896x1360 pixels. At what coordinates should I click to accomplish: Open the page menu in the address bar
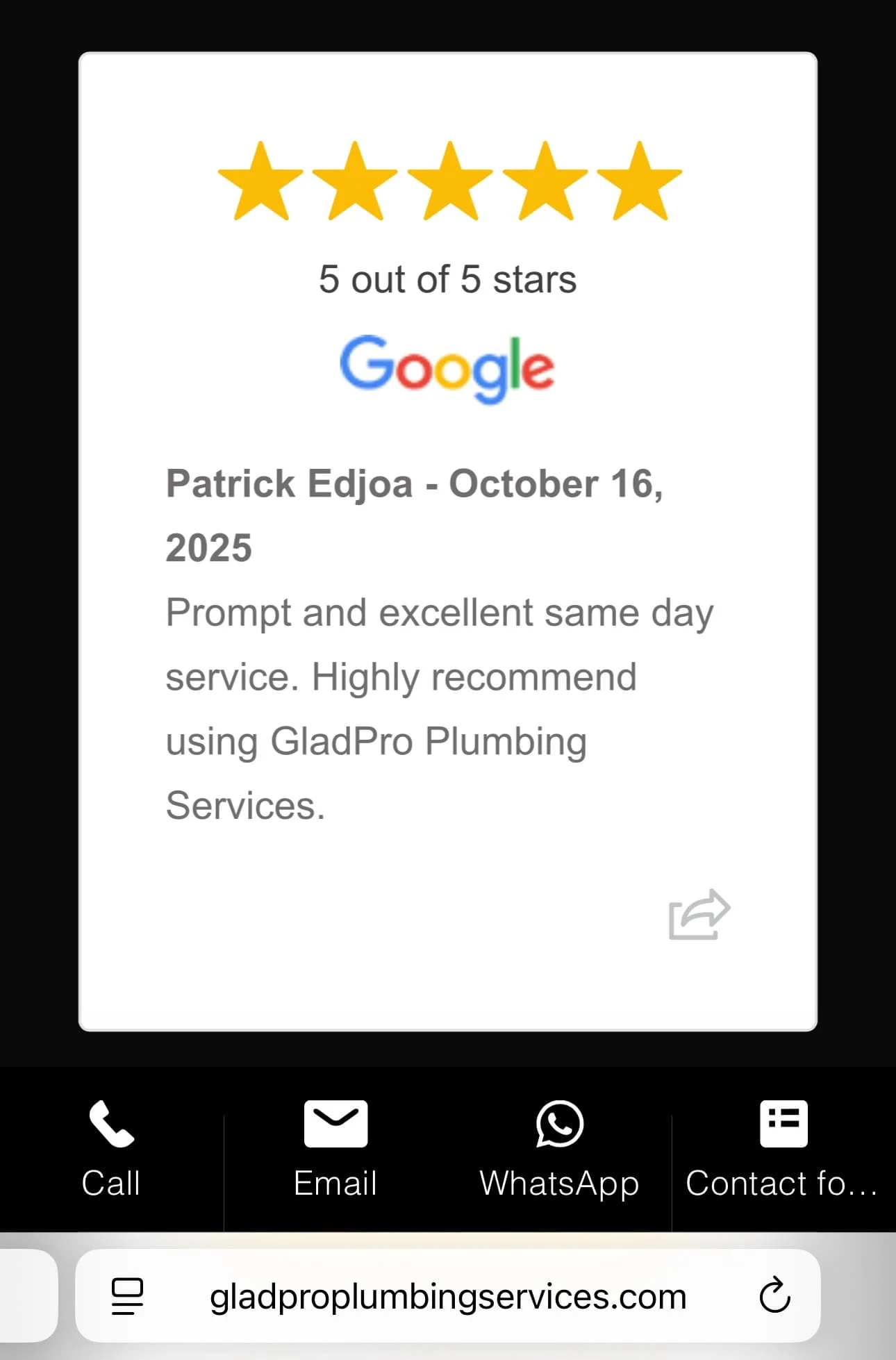pos(127,1296)
